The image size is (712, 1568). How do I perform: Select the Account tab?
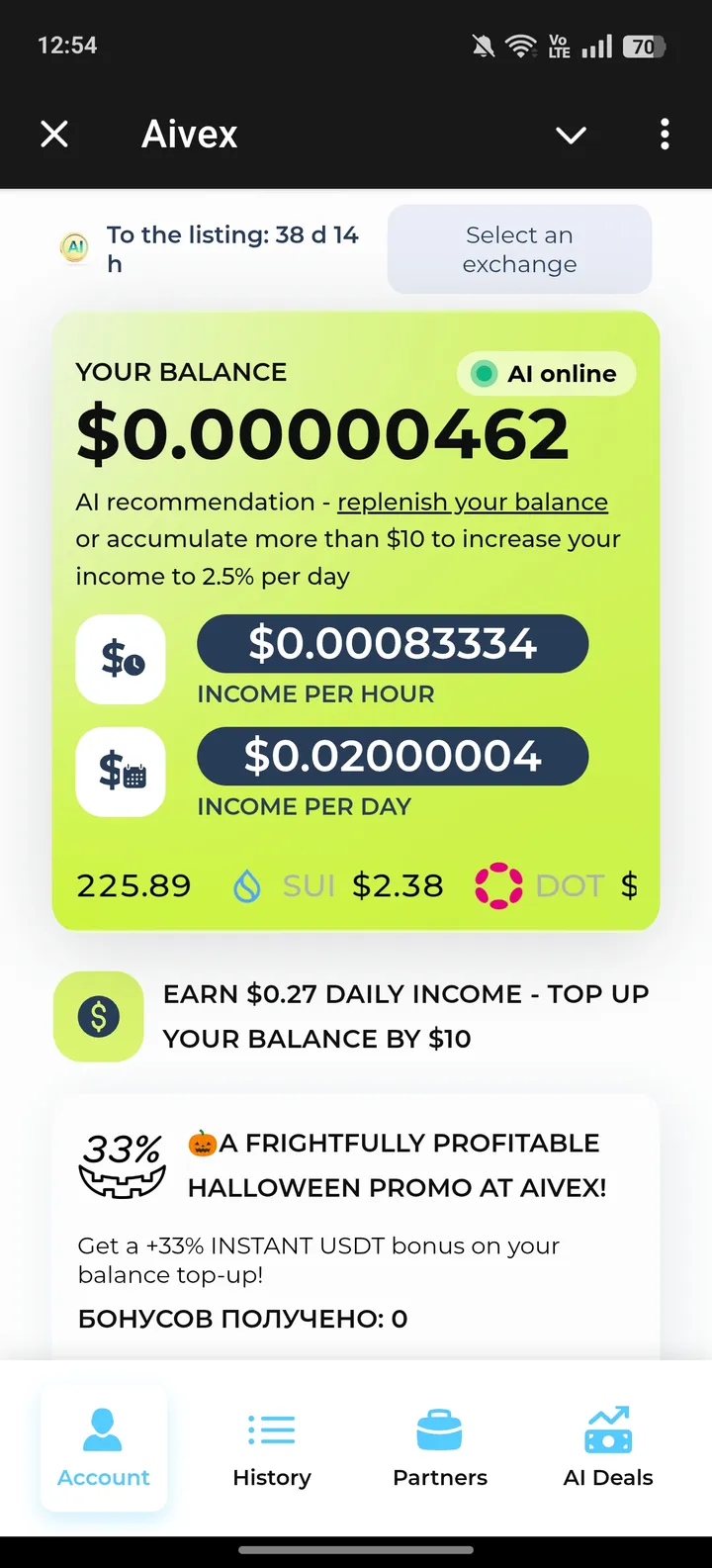(104, 1449)
